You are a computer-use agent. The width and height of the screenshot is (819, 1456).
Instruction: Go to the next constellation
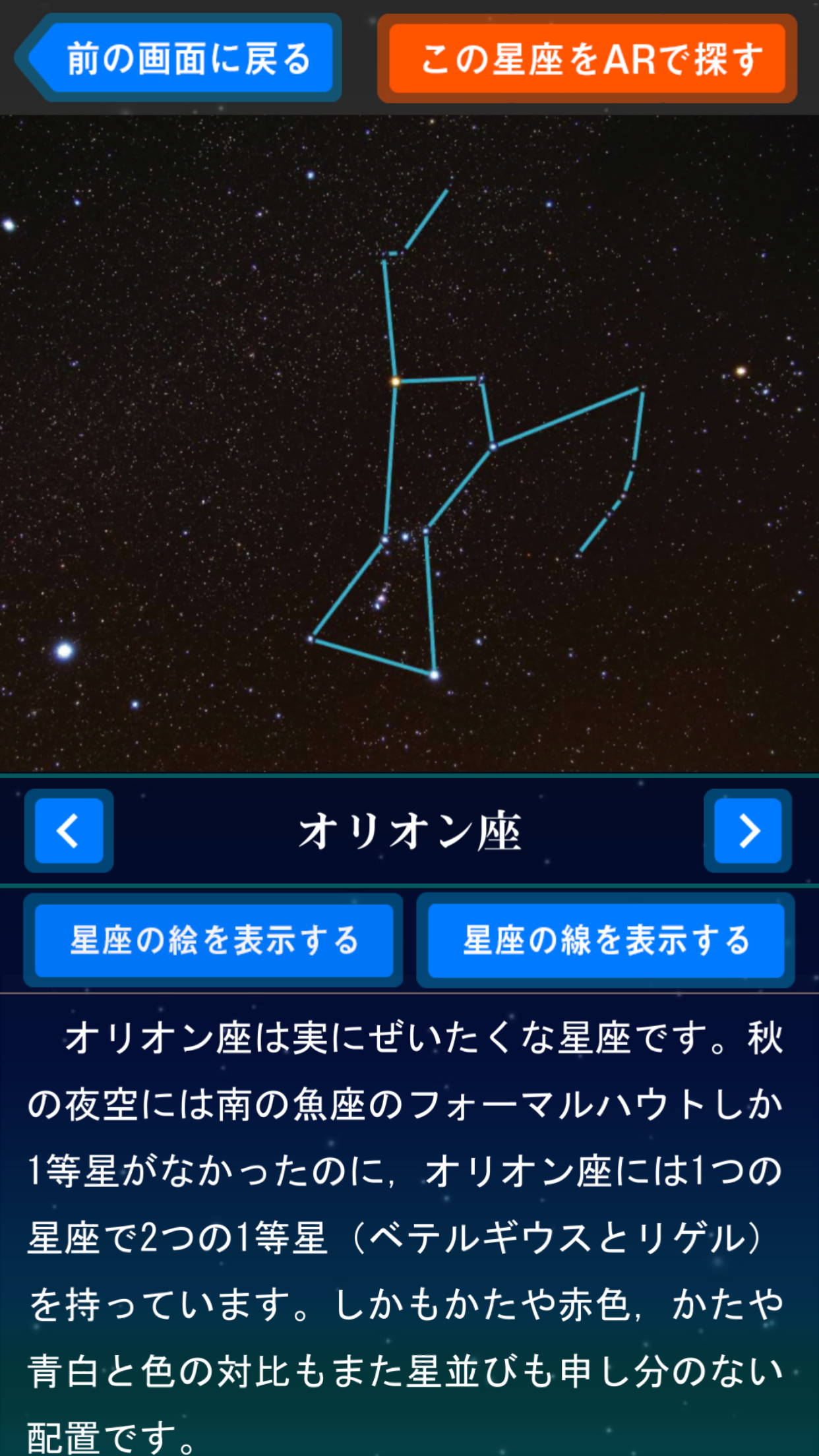[x=748, y=831]
